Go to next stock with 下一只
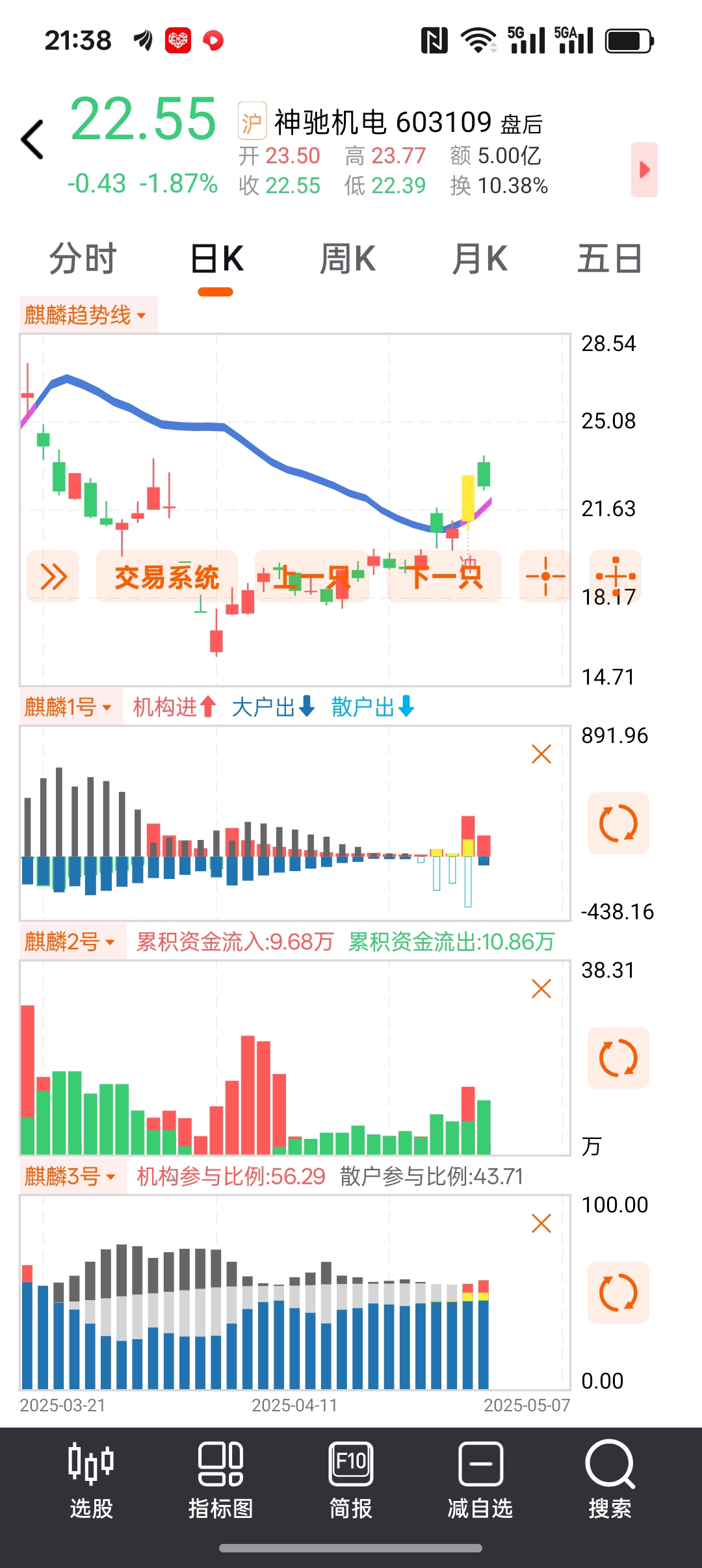 coord(445,577)
